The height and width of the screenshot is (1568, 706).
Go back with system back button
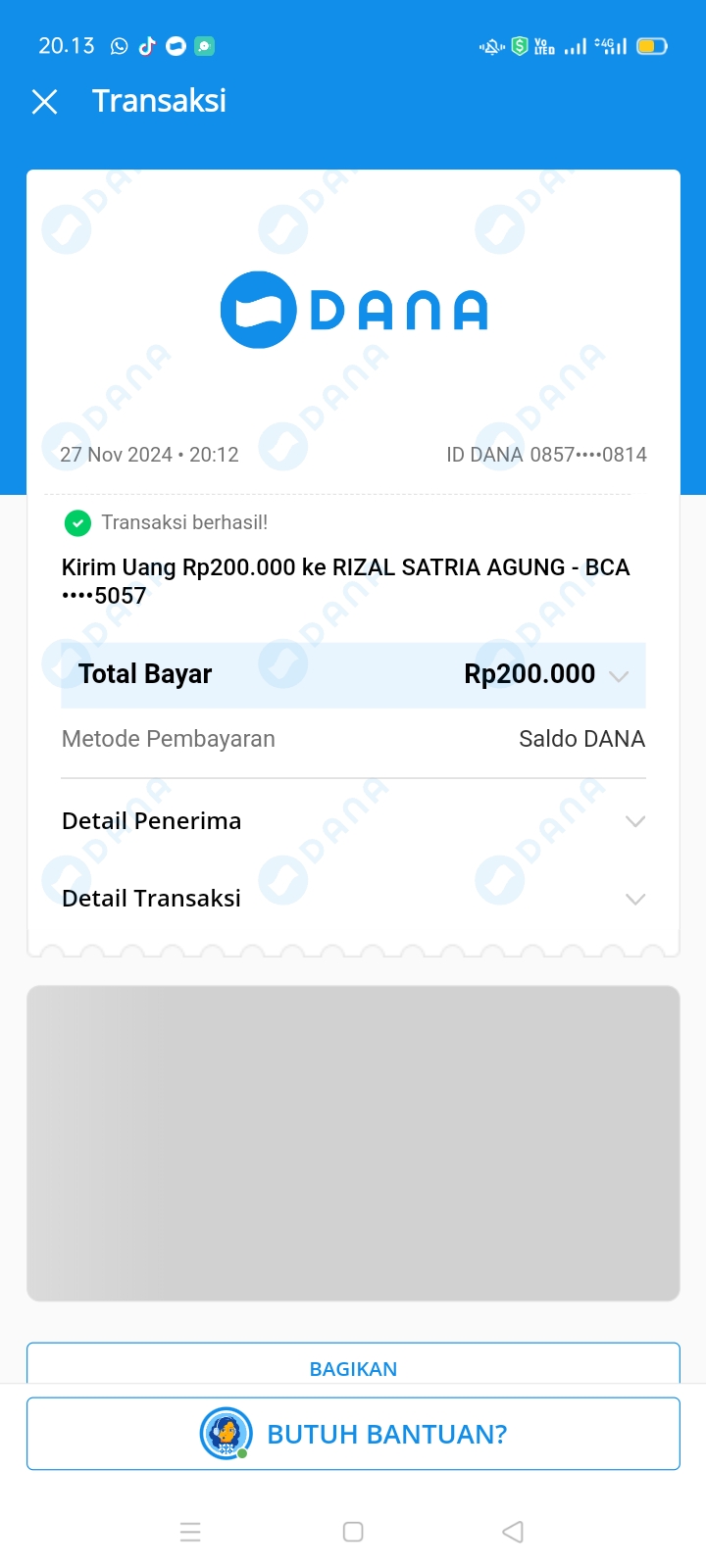tap(512, 1532)
